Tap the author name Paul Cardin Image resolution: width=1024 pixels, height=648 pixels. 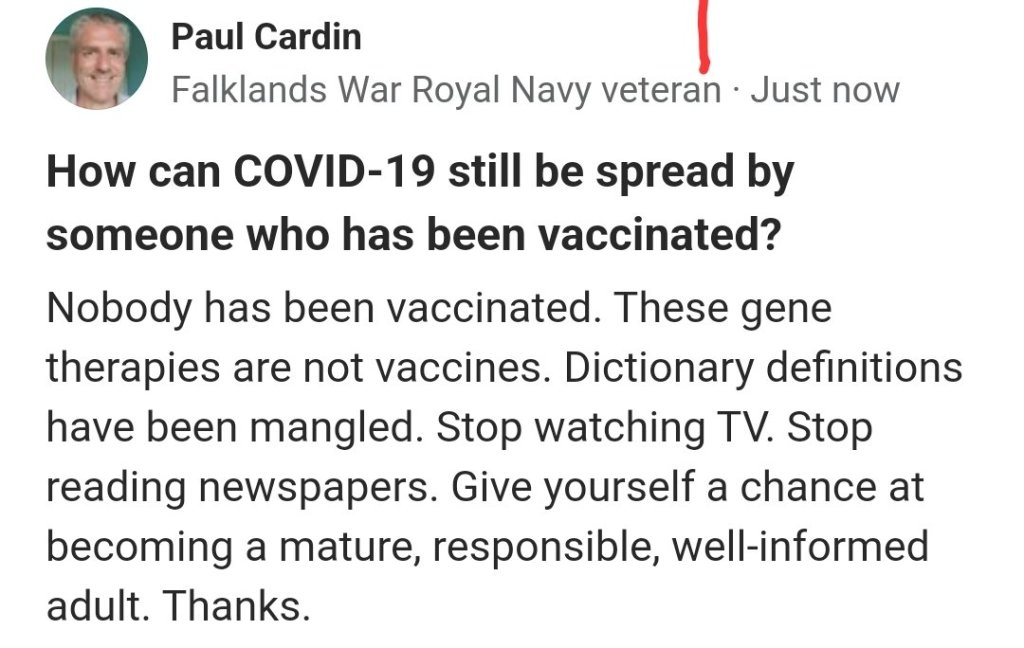tap(266, 38)
